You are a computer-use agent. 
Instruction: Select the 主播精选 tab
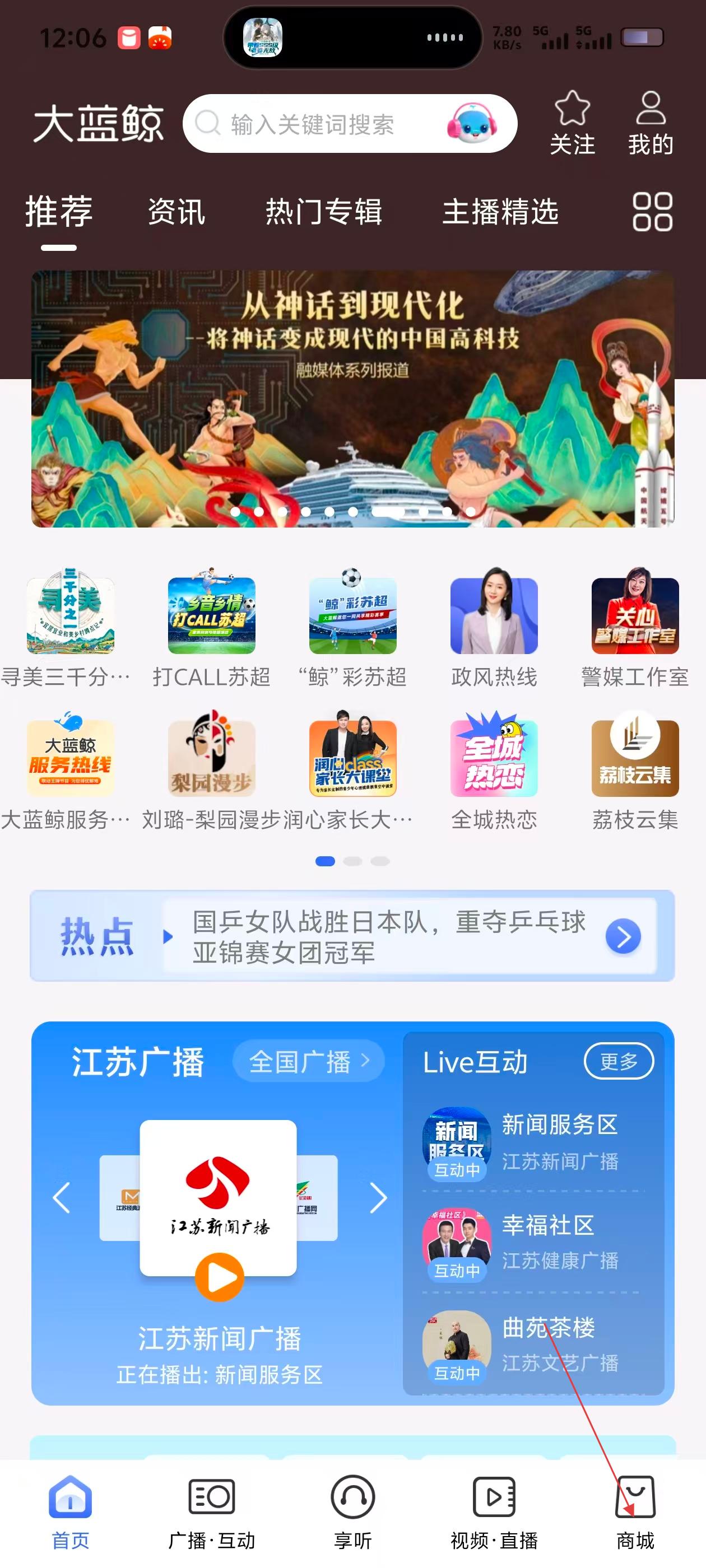coord(500,212)
